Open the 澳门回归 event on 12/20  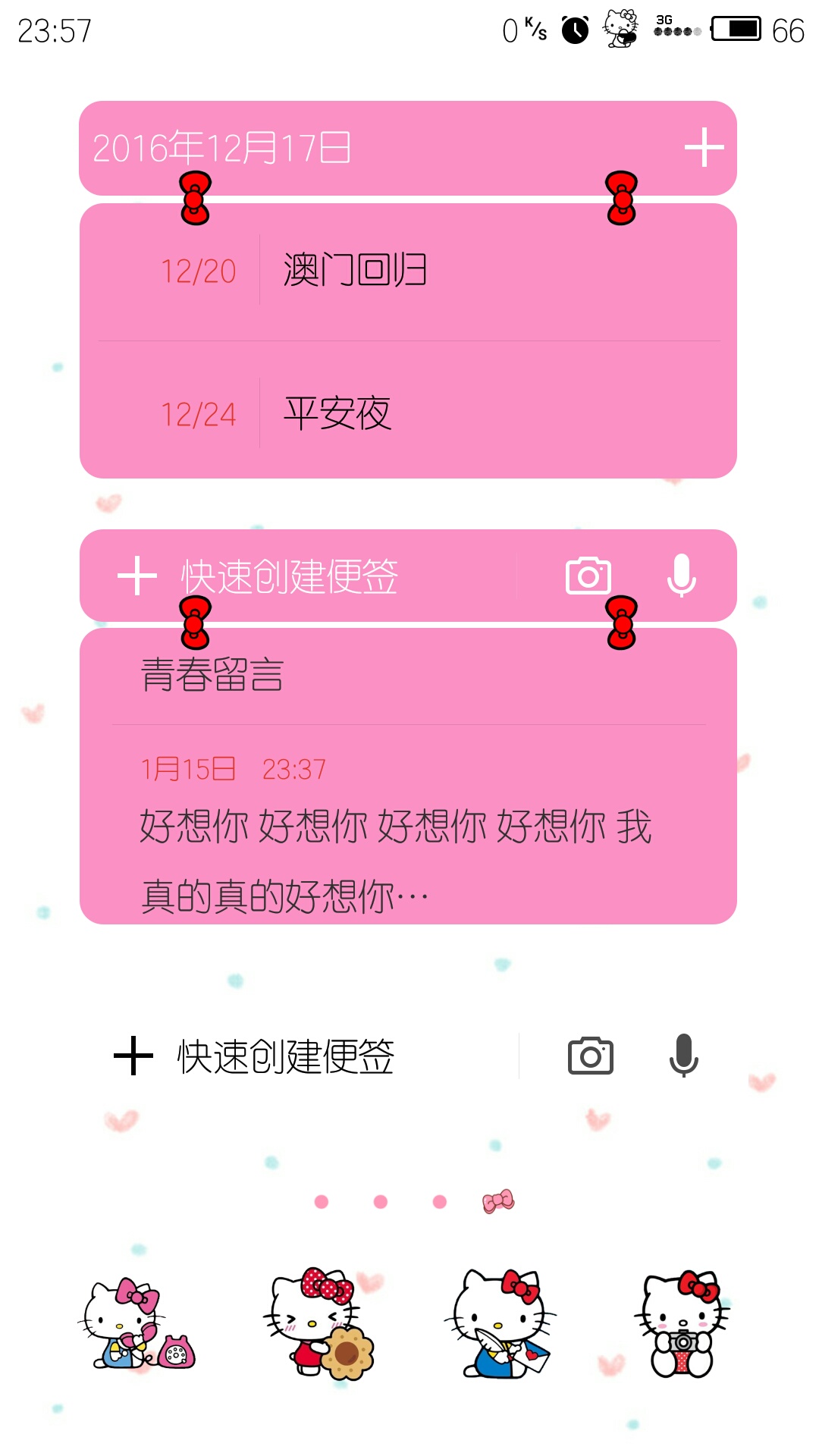point(408,271)
